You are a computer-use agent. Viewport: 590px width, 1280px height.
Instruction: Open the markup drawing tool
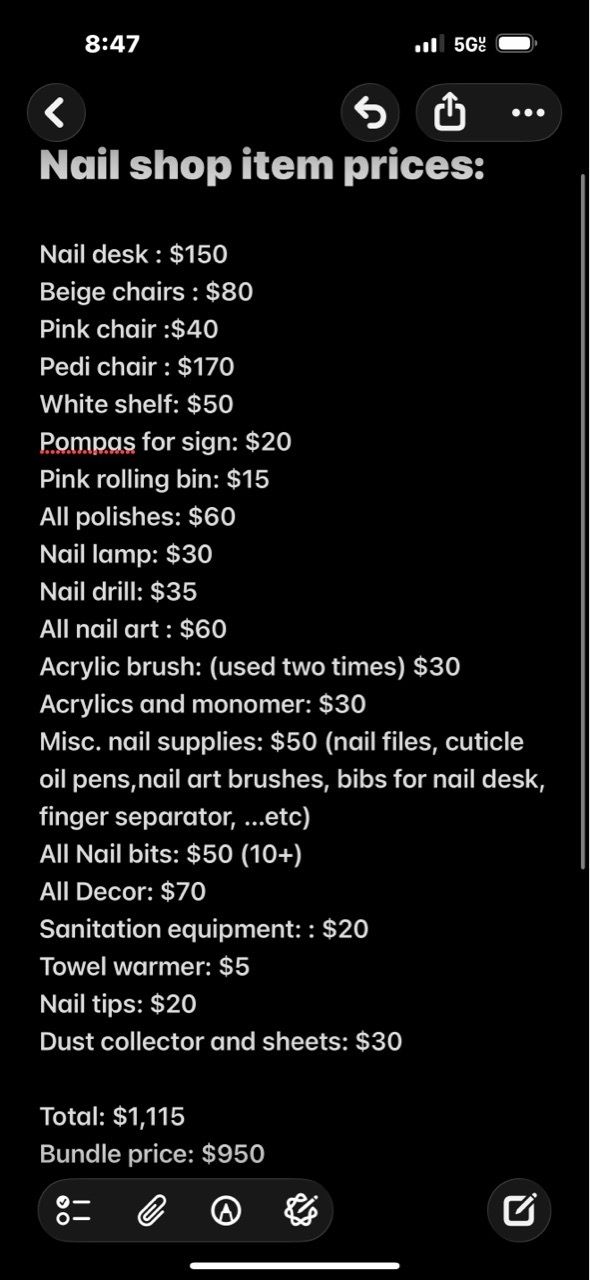pos(226,1211)
